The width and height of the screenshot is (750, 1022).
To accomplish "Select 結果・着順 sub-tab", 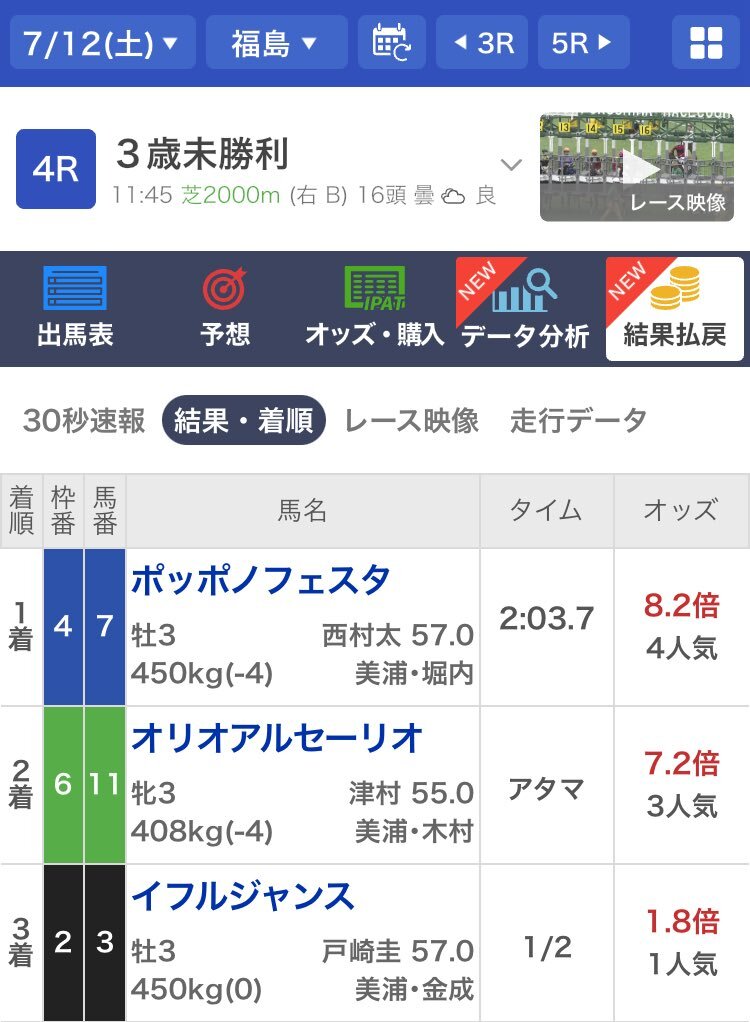I will pyautogui.click(x=244, y=421).
